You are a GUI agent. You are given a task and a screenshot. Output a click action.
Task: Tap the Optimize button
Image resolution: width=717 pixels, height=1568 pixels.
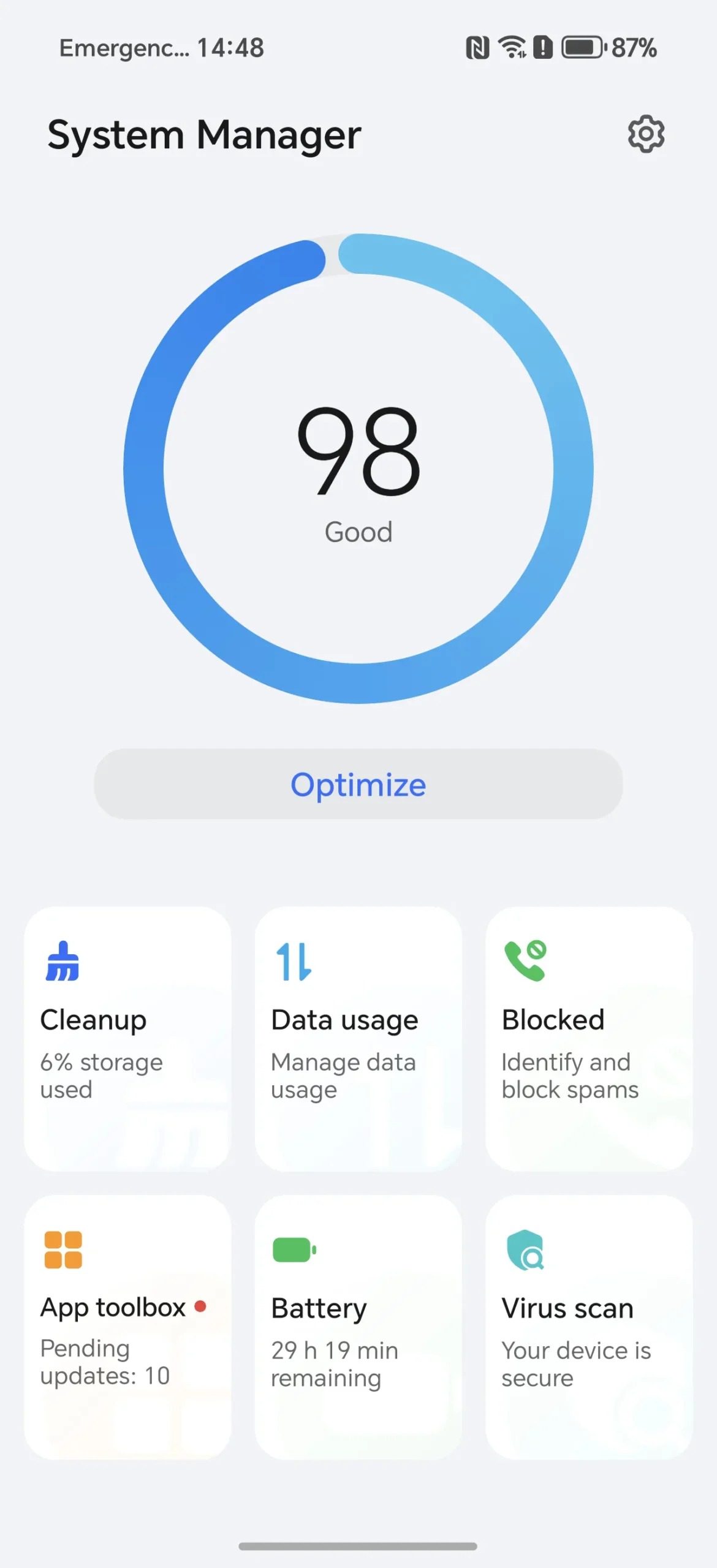(x=358, y=784)
